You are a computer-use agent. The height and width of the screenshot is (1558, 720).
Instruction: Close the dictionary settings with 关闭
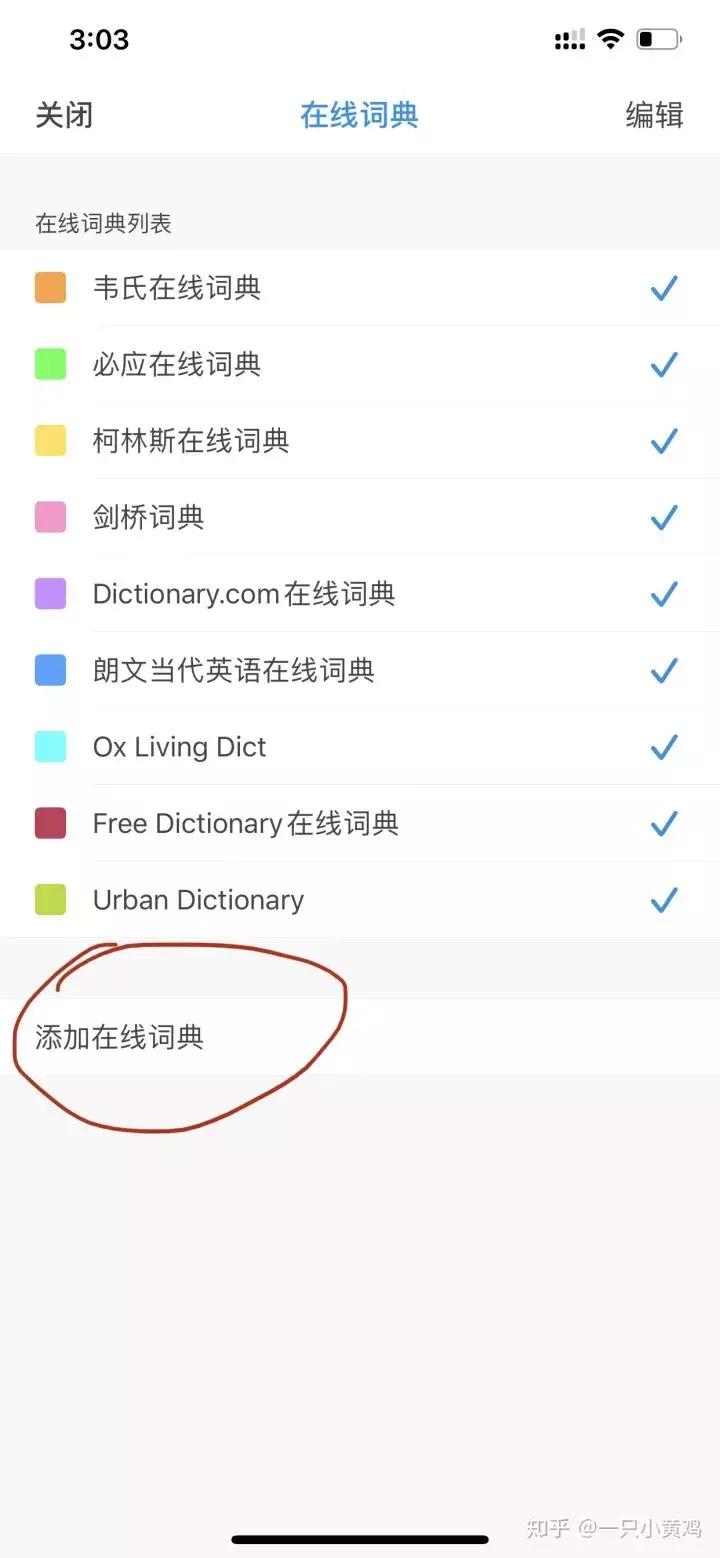63,114
